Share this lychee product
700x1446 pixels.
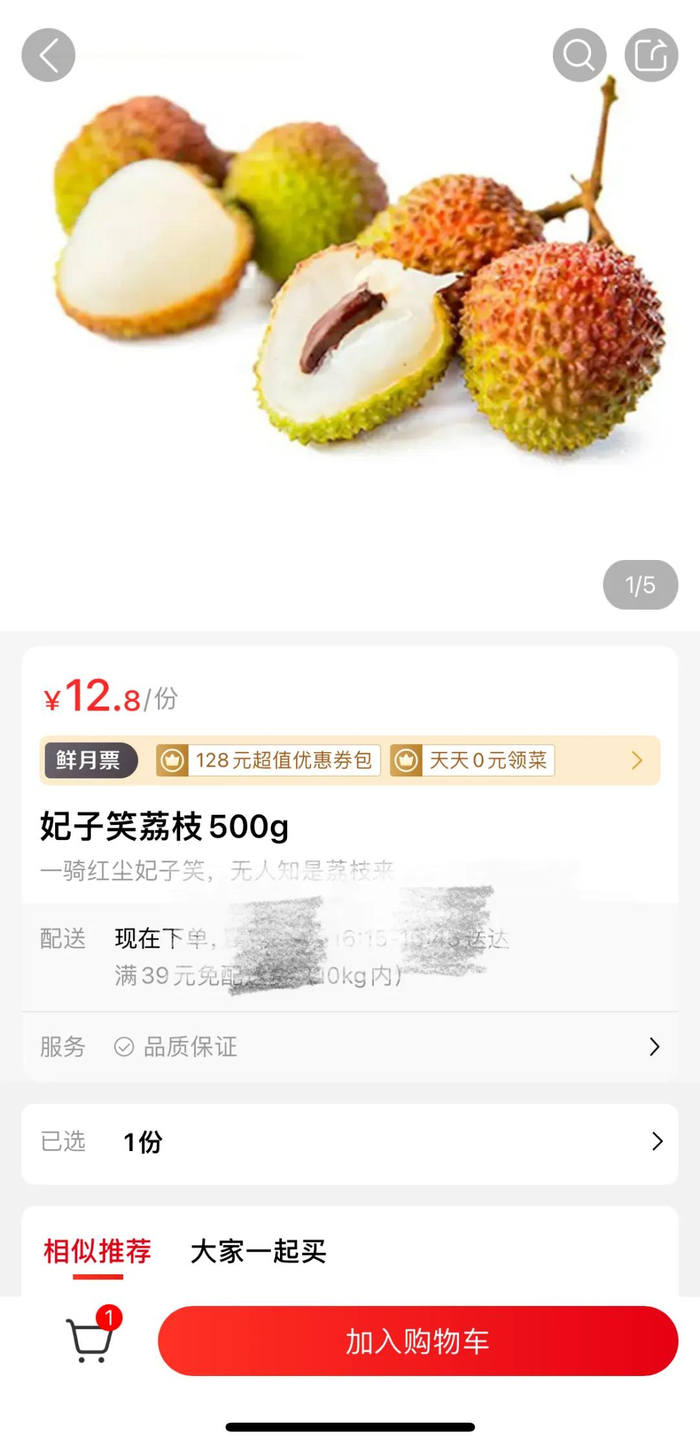click(x=651, y=55)
